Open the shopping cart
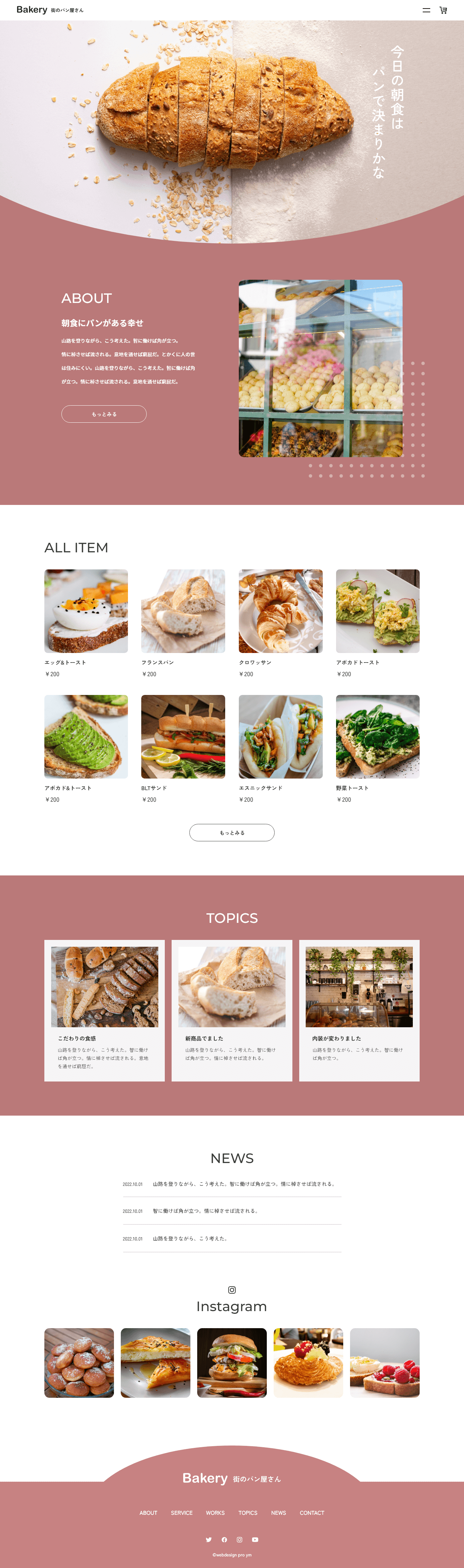 443,10
